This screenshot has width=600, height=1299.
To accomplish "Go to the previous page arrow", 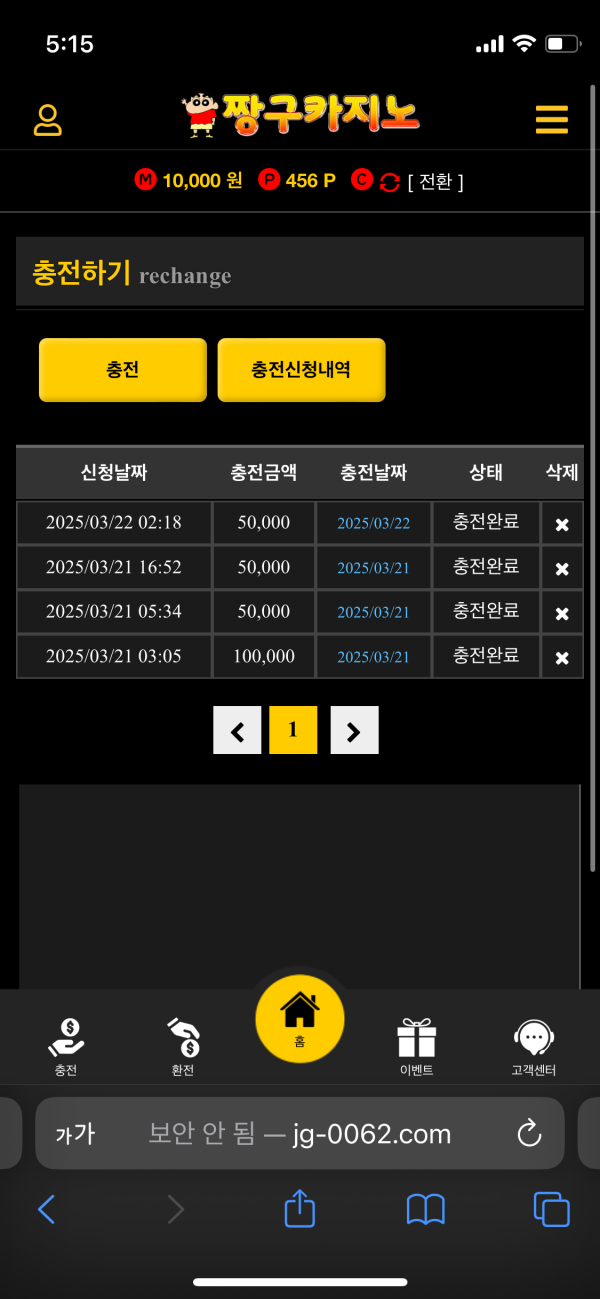I will [x=237, y=731].
